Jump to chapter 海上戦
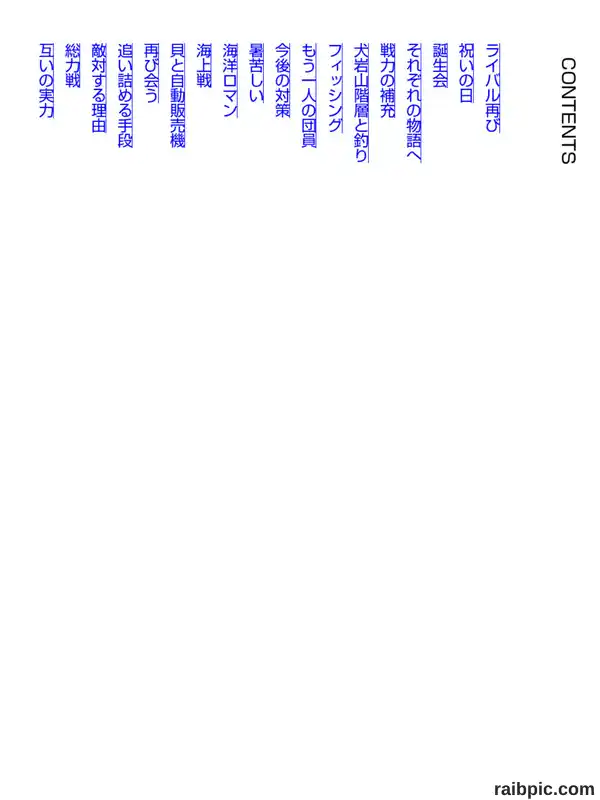Viewport: 600px width, 800px height. [204, 66]
